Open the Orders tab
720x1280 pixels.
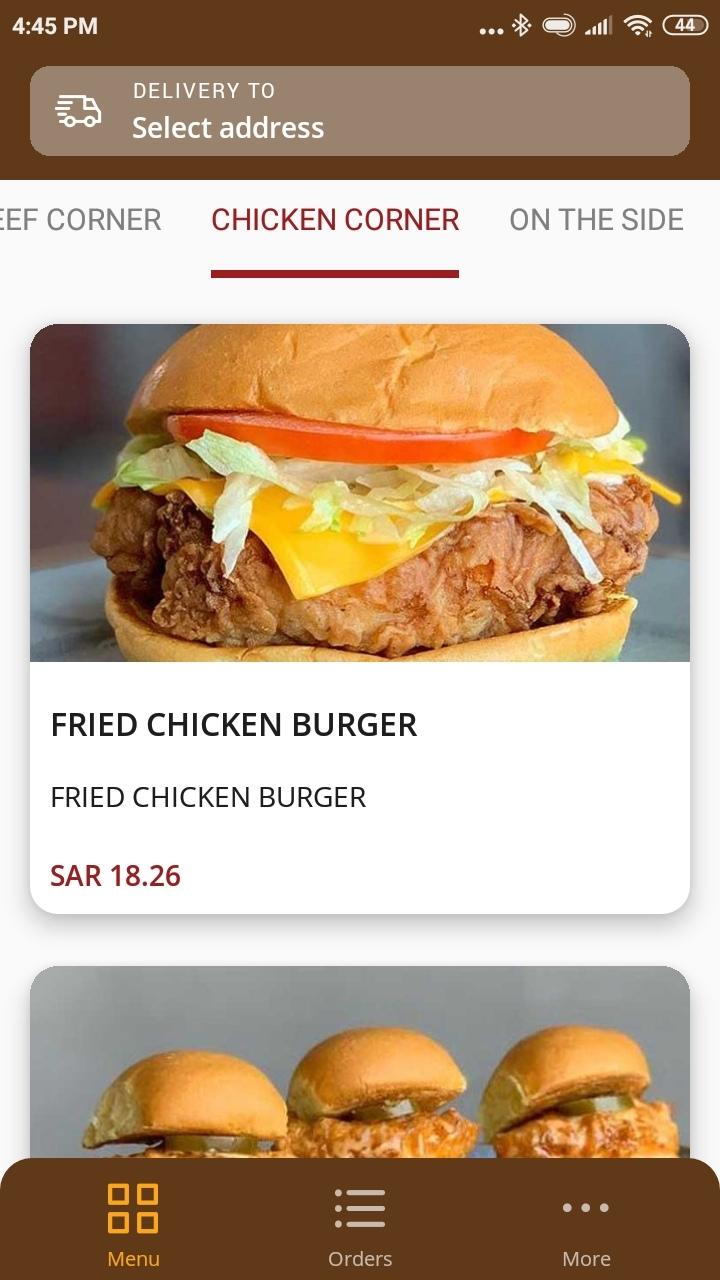pyautogui.click(x=360, y=1225)
